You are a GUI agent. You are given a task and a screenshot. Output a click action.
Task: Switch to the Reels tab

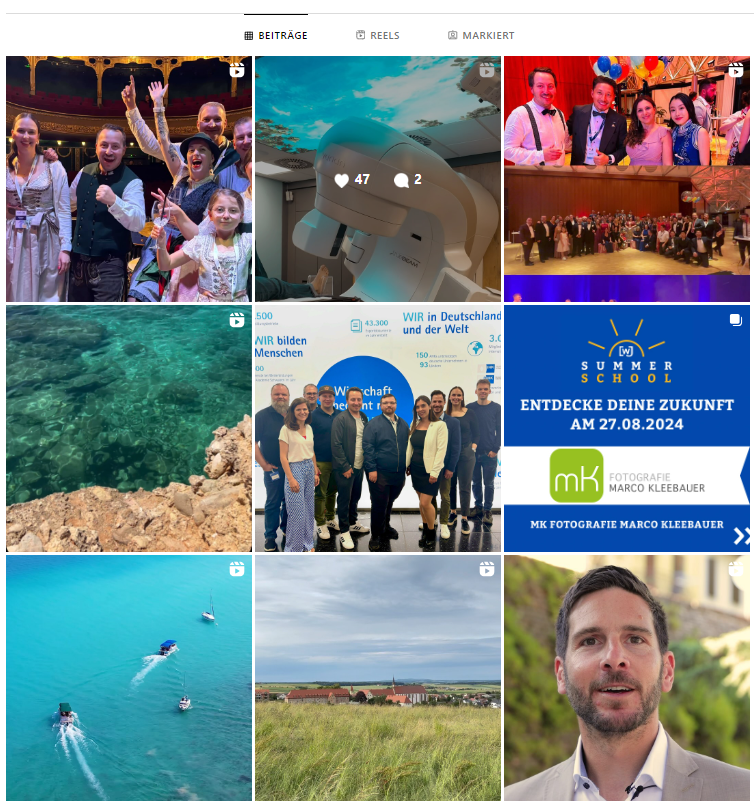[378, 36]
